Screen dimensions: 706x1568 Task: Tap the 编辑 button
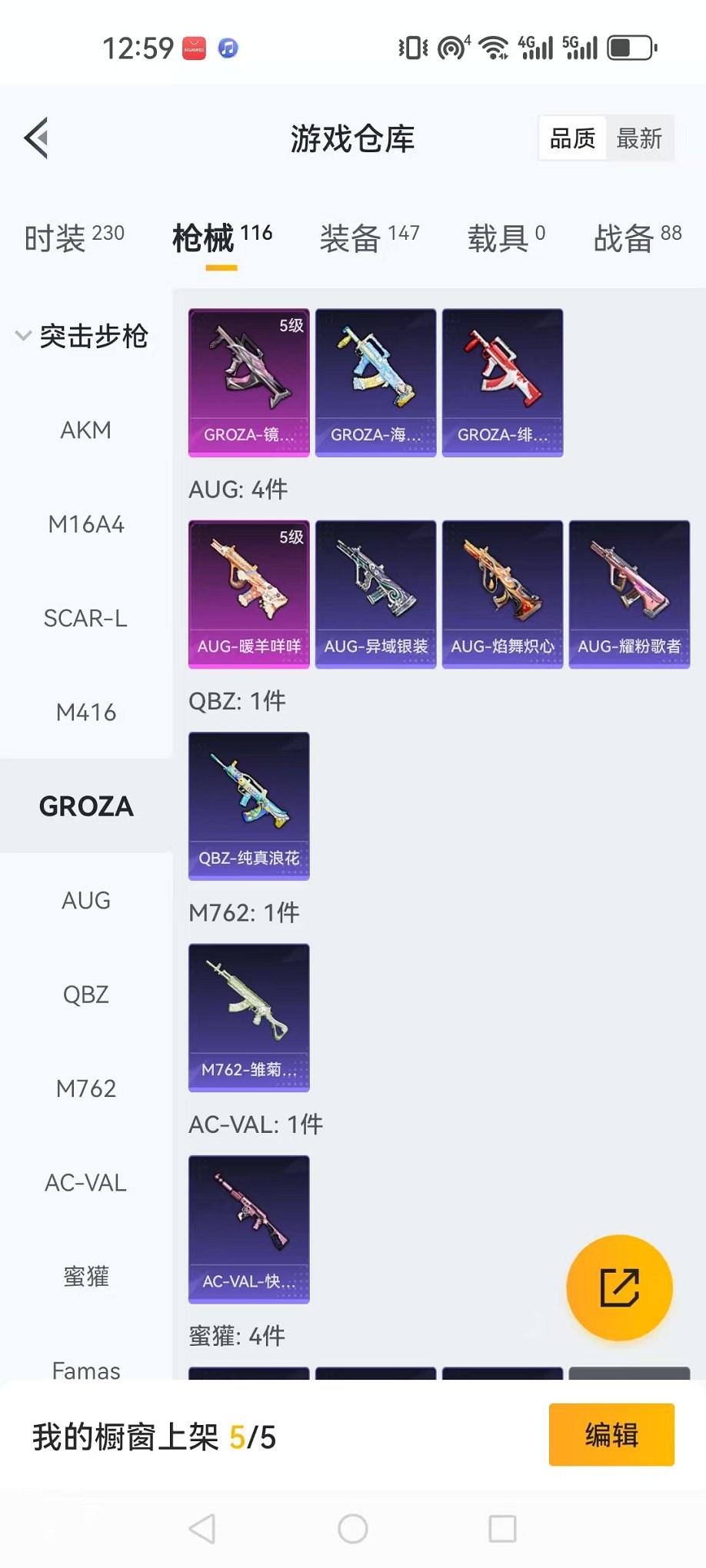pyautogui.click(x=611, y=1434)
